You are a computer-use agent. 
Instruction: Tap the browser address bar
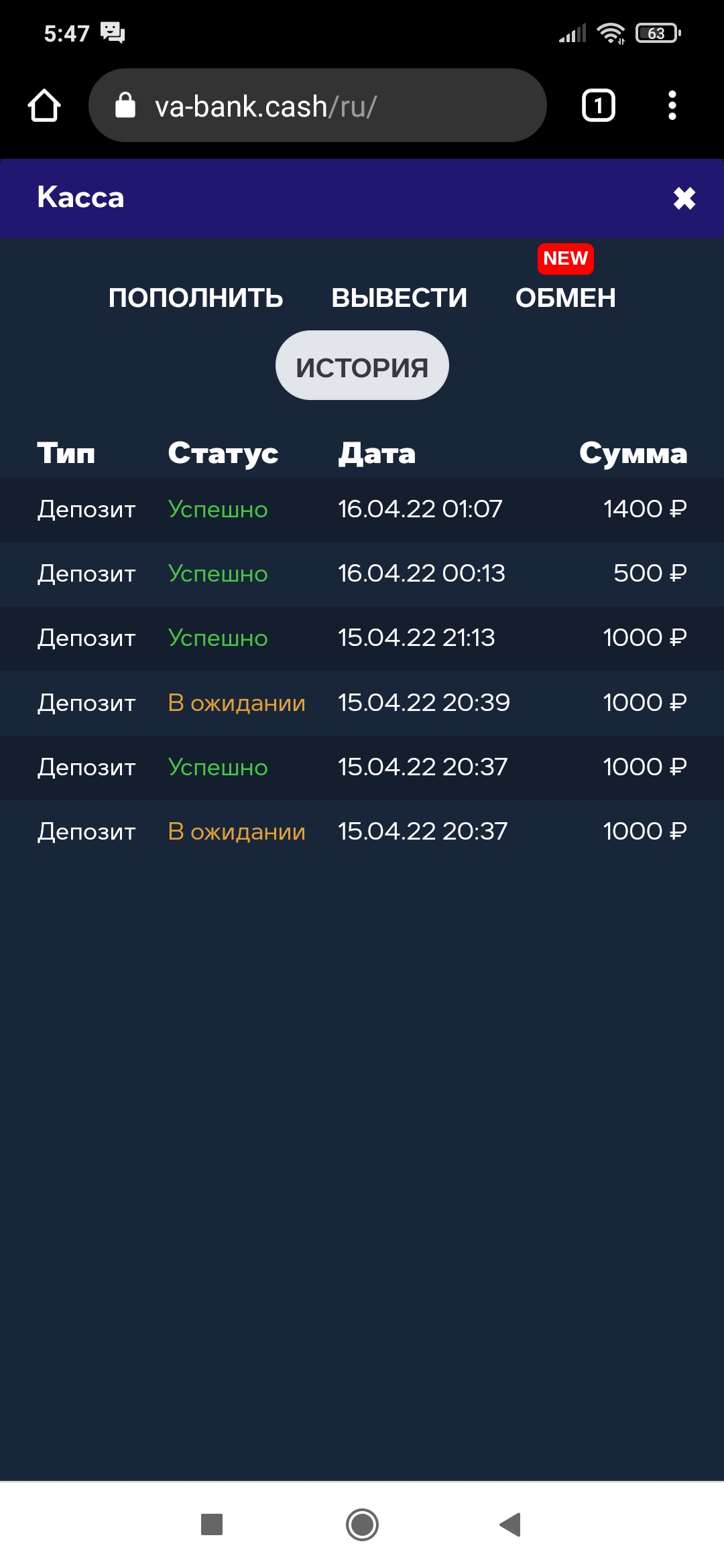pos(318,106)
